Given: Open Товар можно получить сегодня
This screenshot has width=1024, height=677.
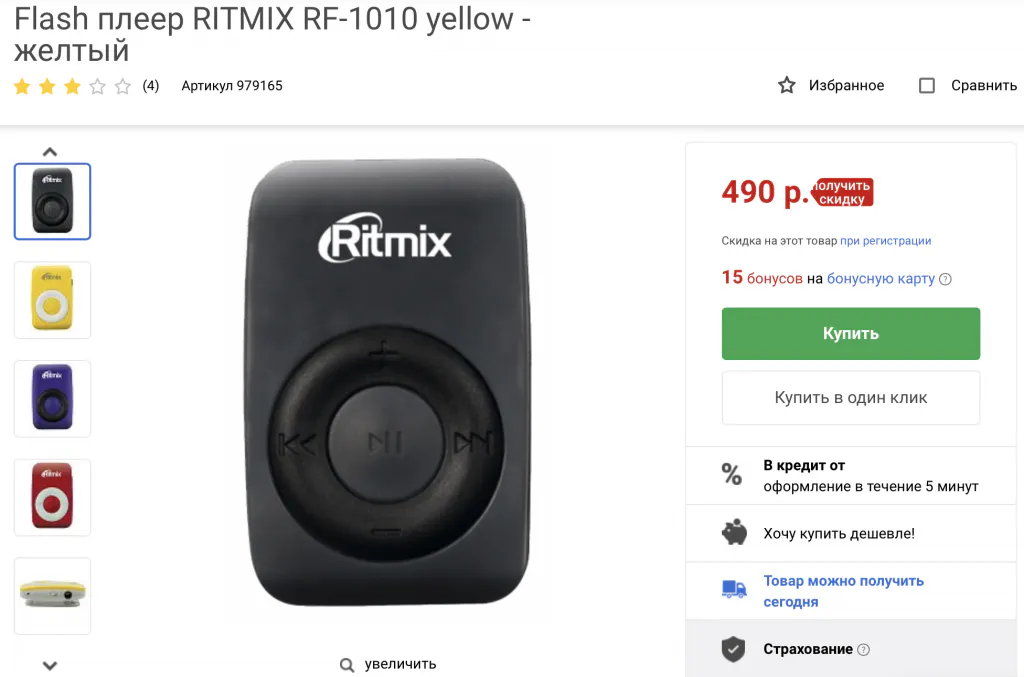Looking at the screenshot, I should pos(843,591).
